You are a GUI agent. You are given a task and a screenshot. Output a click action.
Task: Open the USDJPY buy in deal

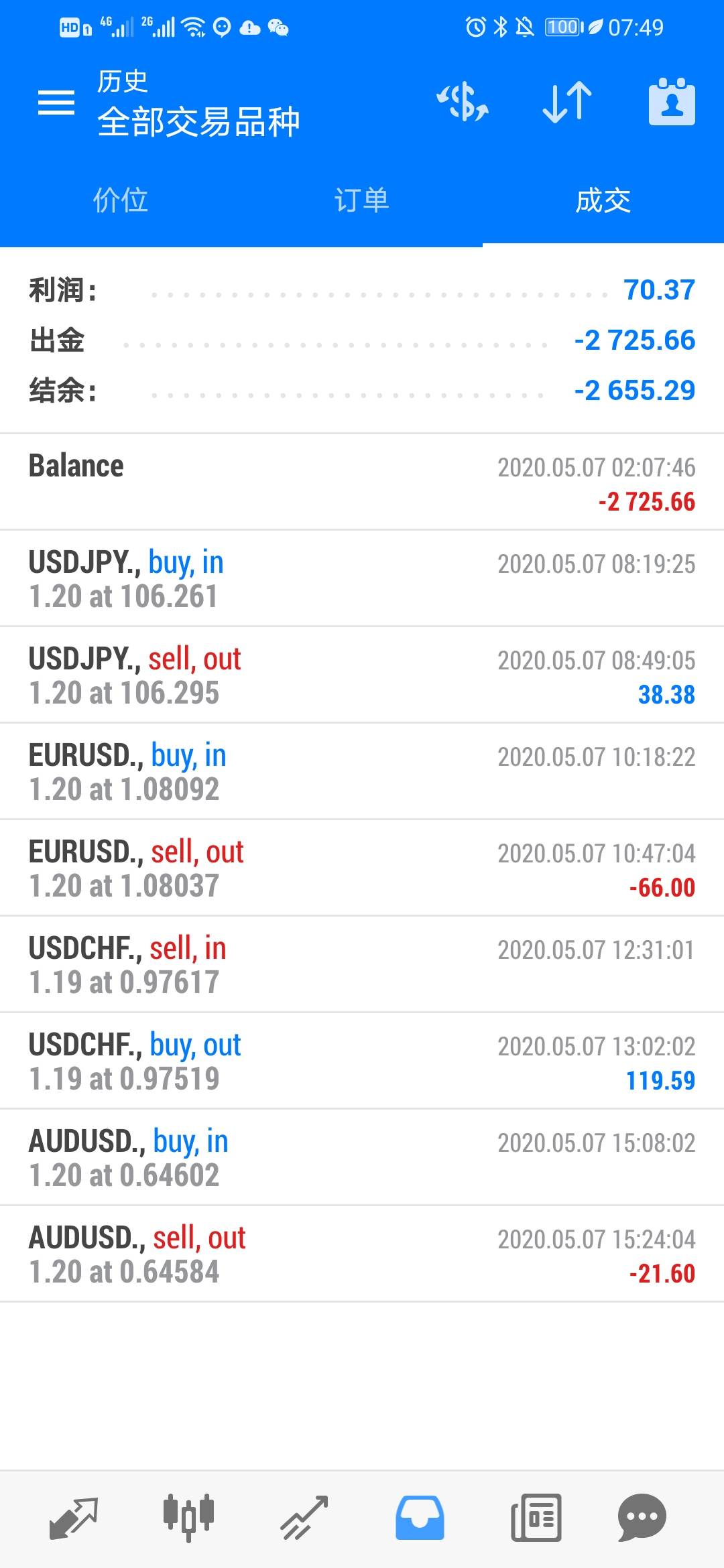point(362,579)
